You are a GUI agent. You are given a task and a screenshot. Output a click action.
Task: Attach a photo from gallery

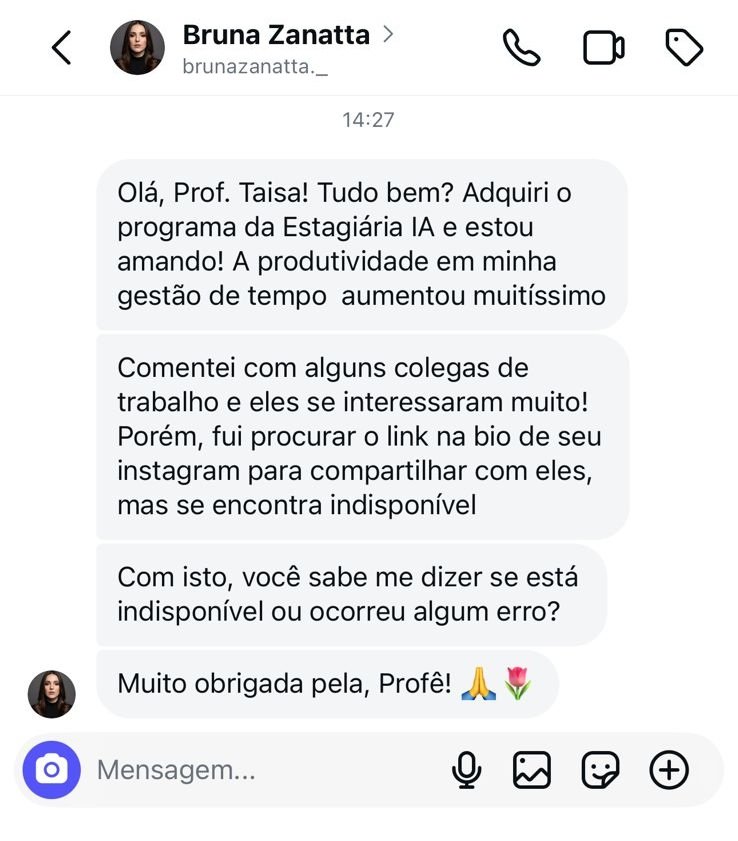tap(532, 769)
